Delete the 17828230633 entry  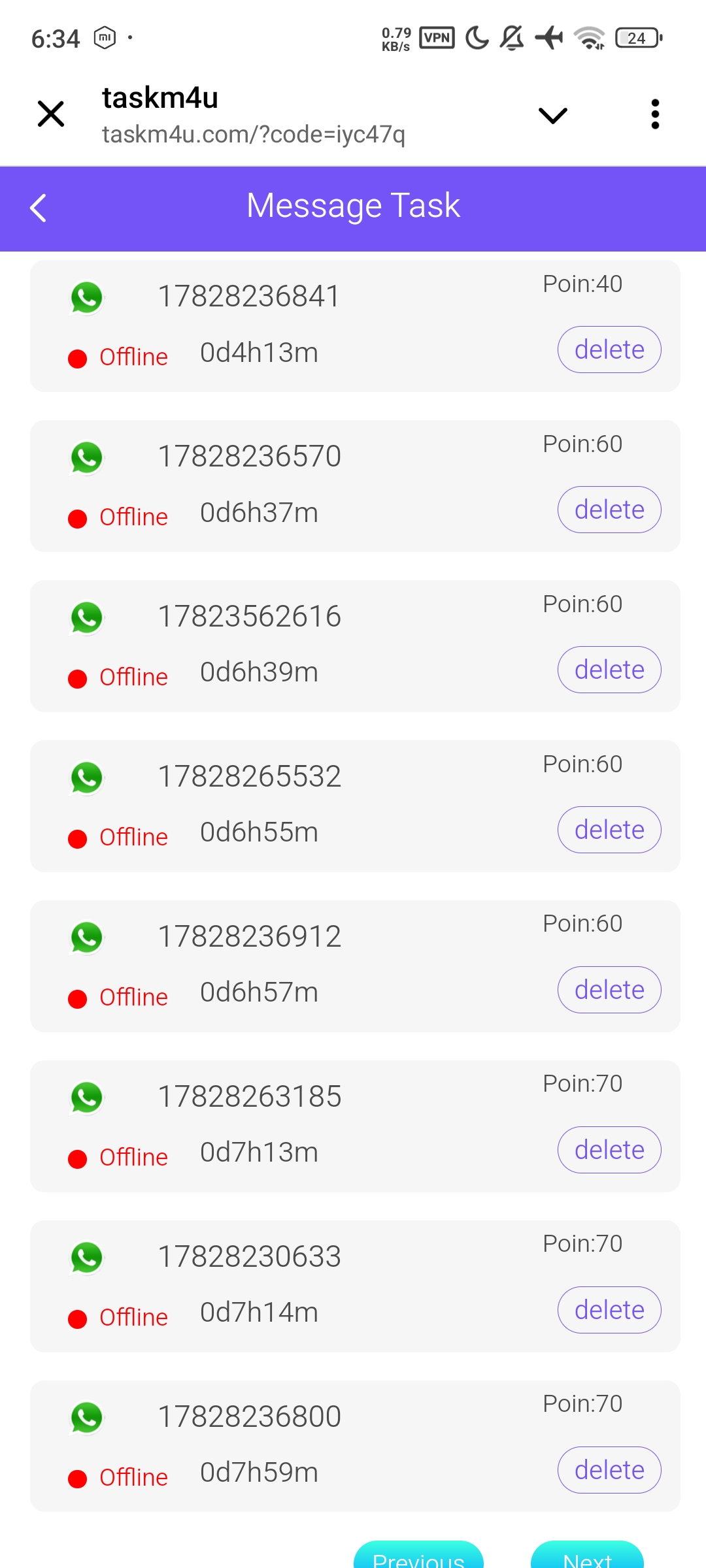coord(609,1310)
